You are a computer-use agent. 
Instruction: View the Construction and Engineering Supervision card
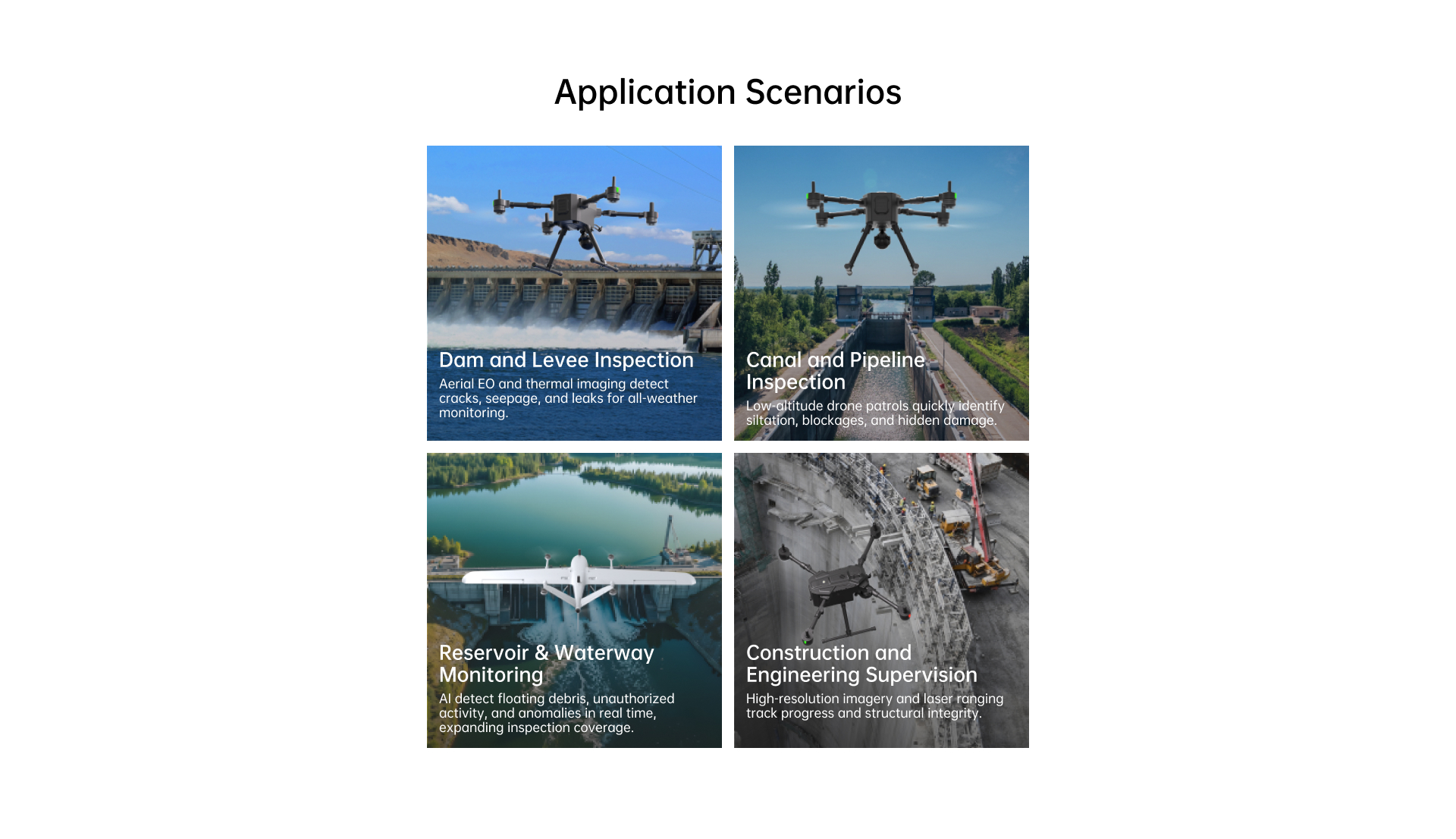coord(881,600)
